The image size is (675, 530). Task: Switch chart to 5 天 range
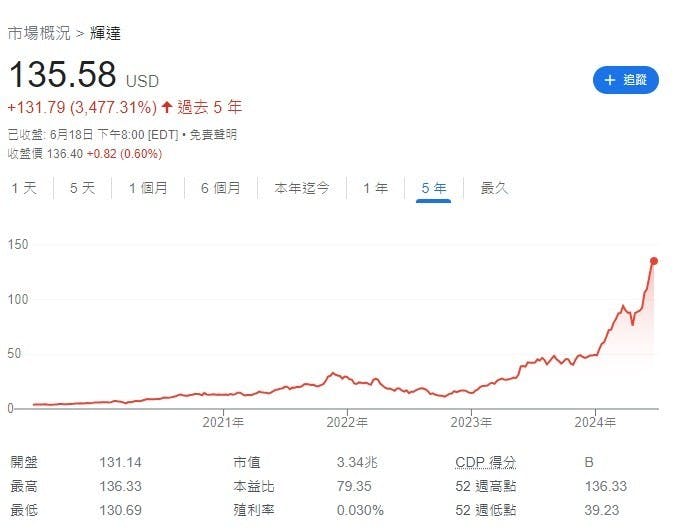(x=83, y=188)
